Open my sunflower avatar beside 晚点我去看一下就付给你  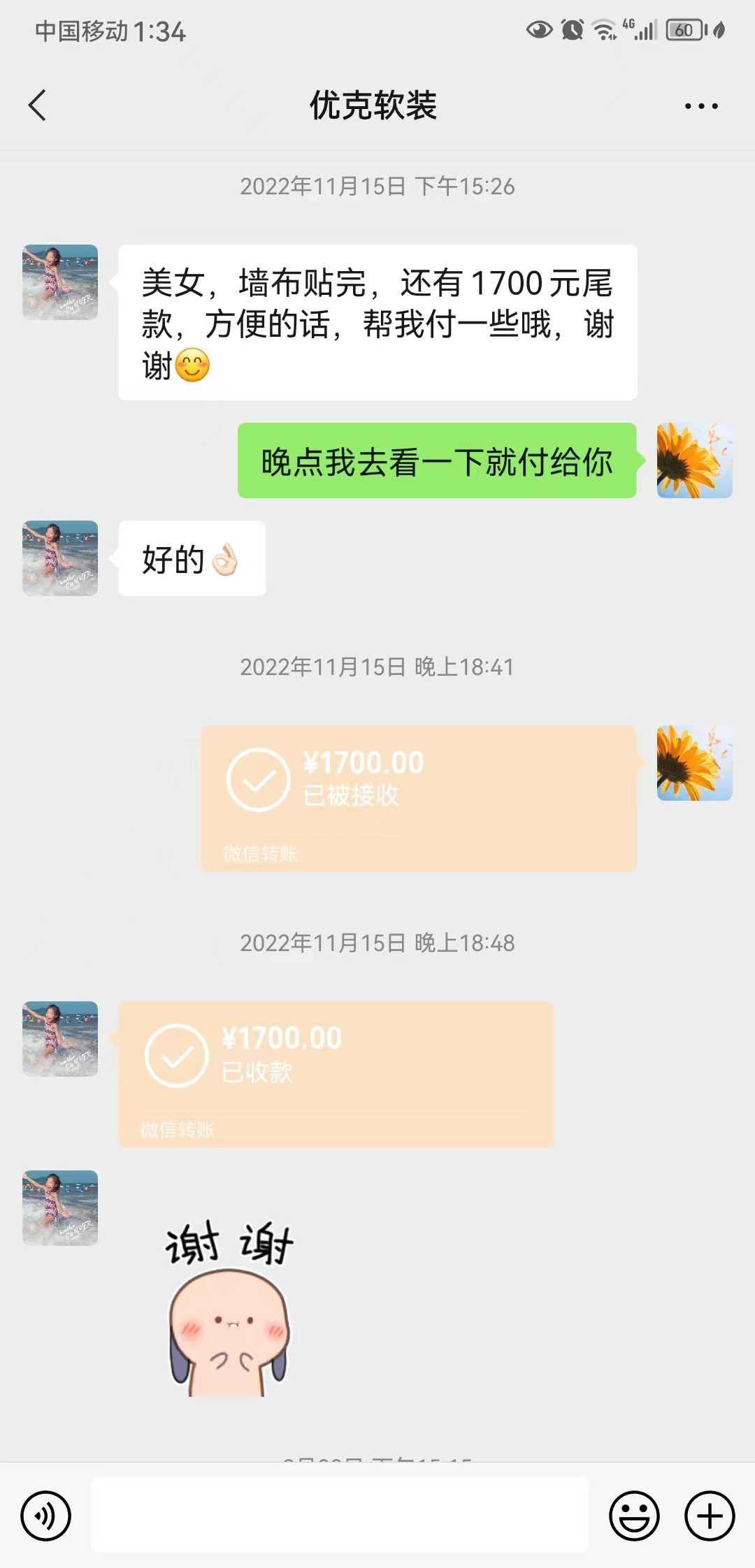(694, 460)
